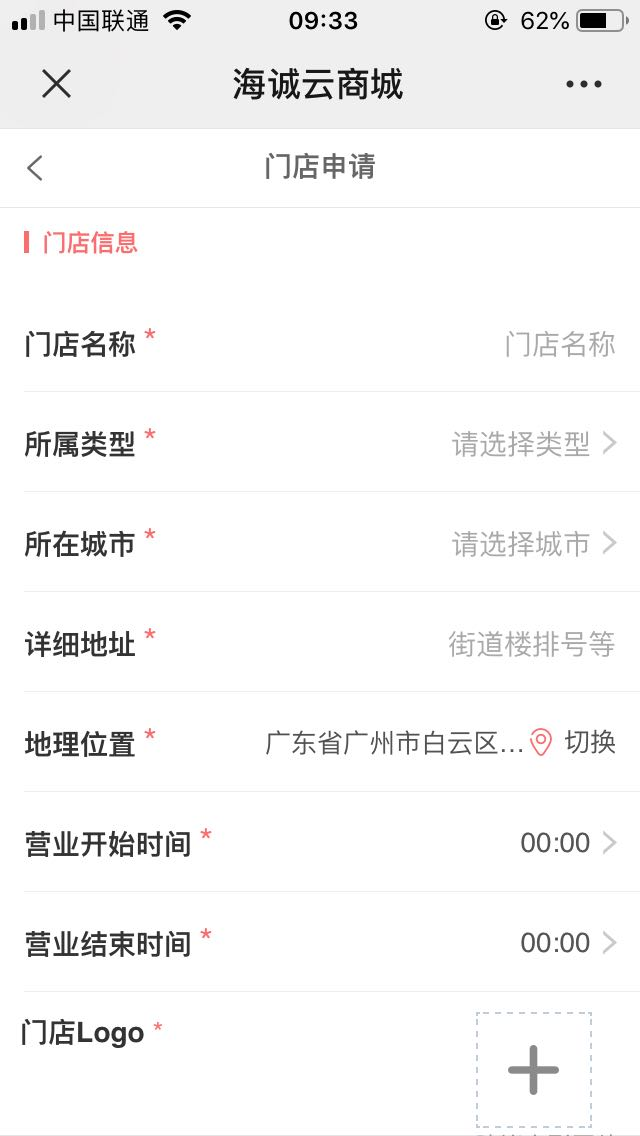Choose a city in 所在城市

(534, 544)
